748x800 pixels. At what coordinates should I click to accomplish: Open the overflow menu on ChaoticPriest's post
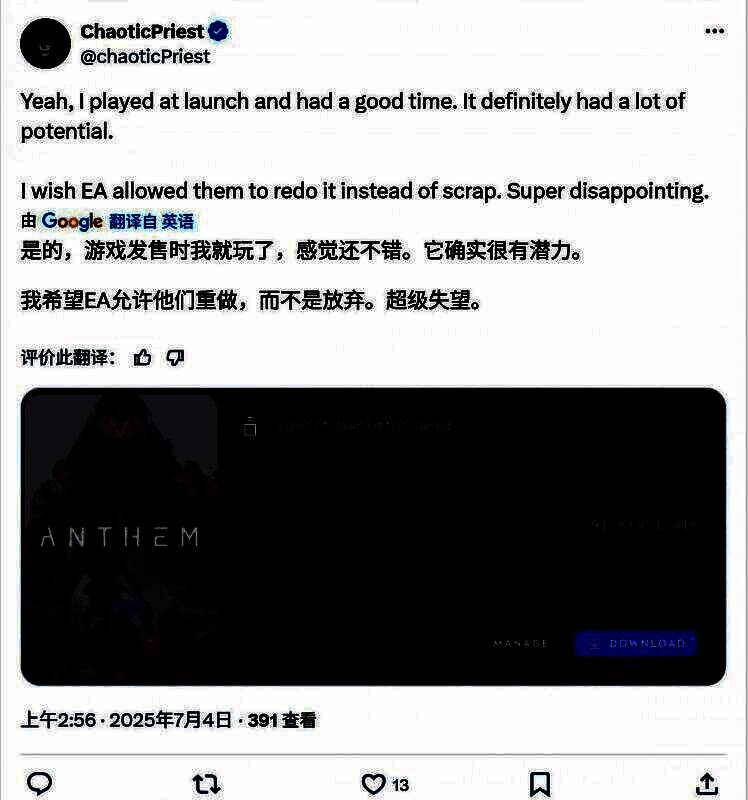point(714,32)
